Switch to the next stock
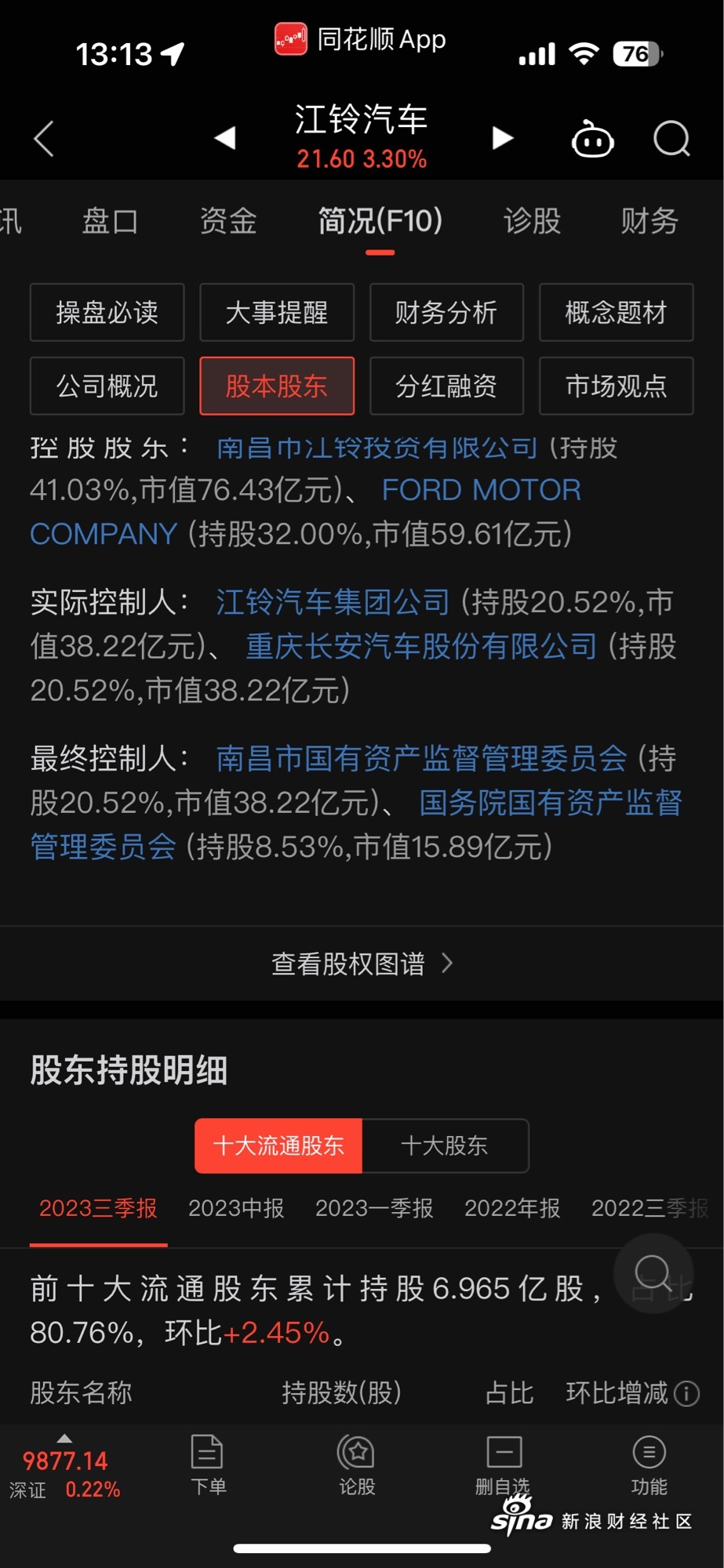The height and width of the screenshot is (1568, 724). (502, 138)
